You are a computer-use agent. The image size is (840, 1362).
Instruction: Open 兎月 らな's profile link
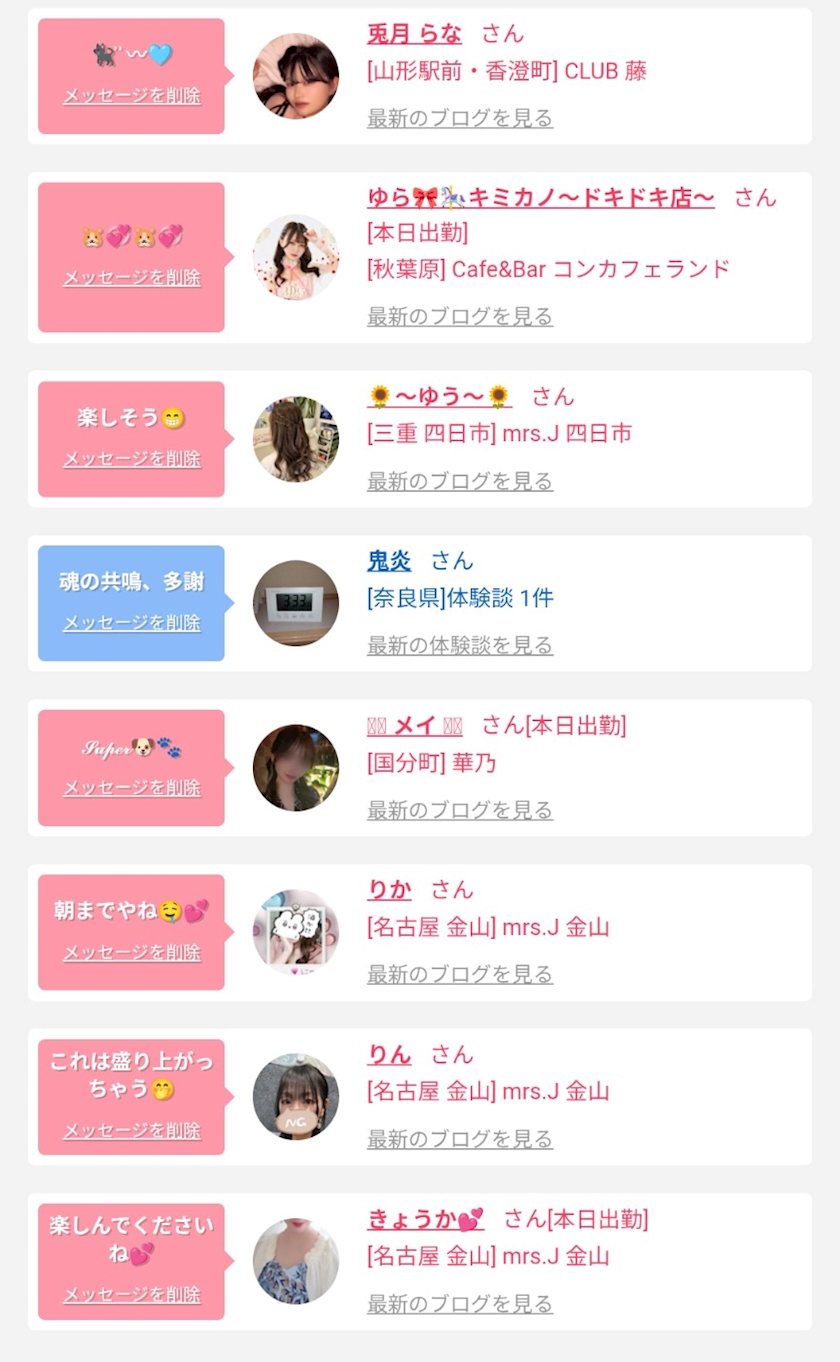(414, 34)
